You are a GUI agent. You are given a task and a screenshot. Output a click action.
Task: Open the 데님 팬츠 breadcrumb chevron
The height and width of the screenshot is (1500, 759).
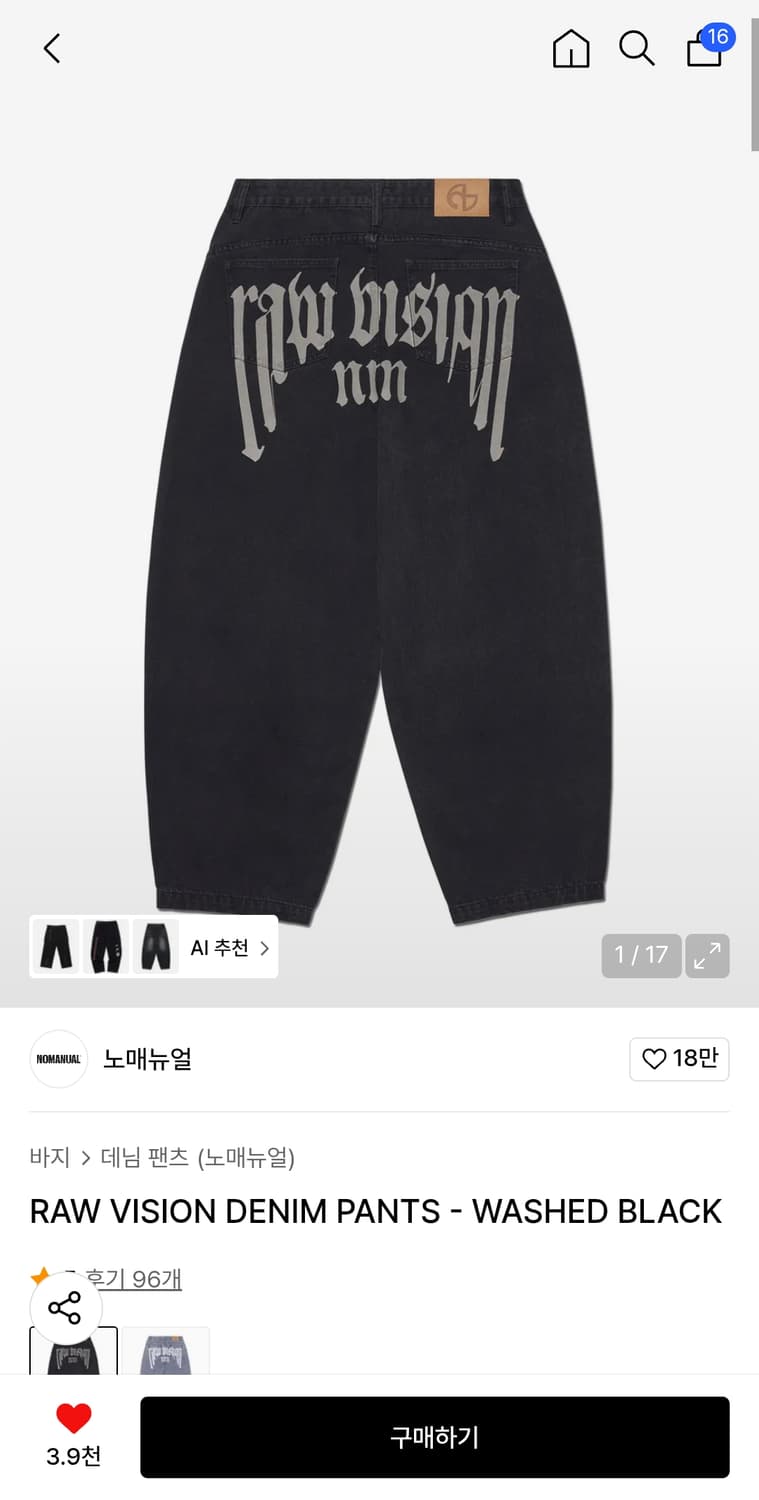(x=85, y=1158)
